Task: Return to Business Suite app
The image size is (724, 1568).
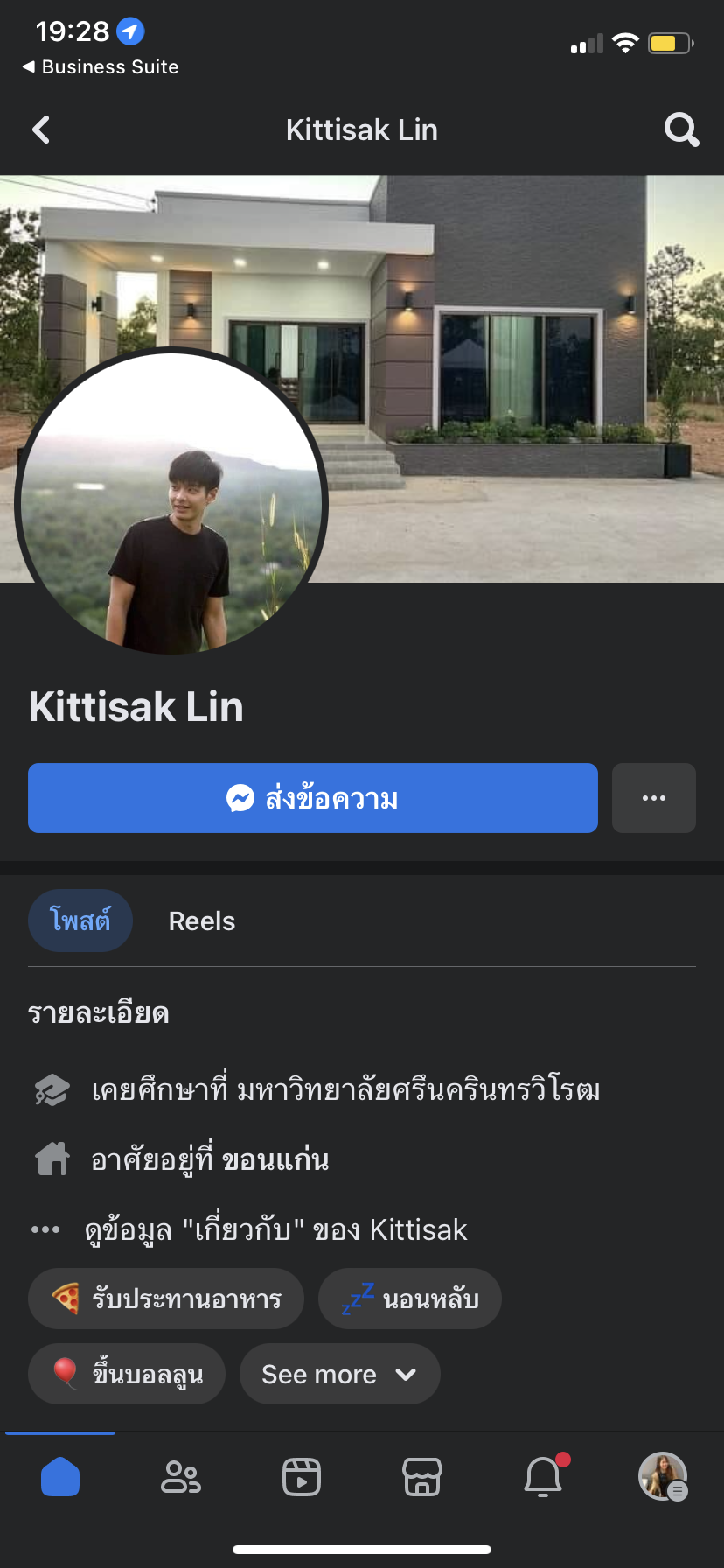Action: pyautogui.click(x=101, y=67)
